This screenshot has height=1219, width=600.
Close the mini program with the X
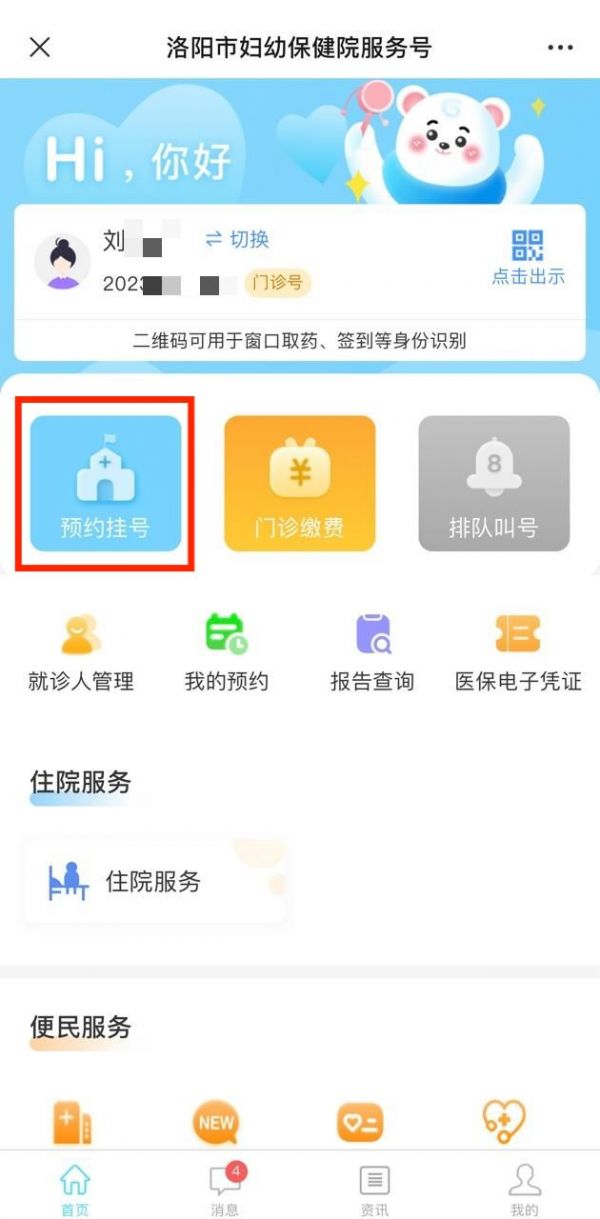(x=40, y=47)
